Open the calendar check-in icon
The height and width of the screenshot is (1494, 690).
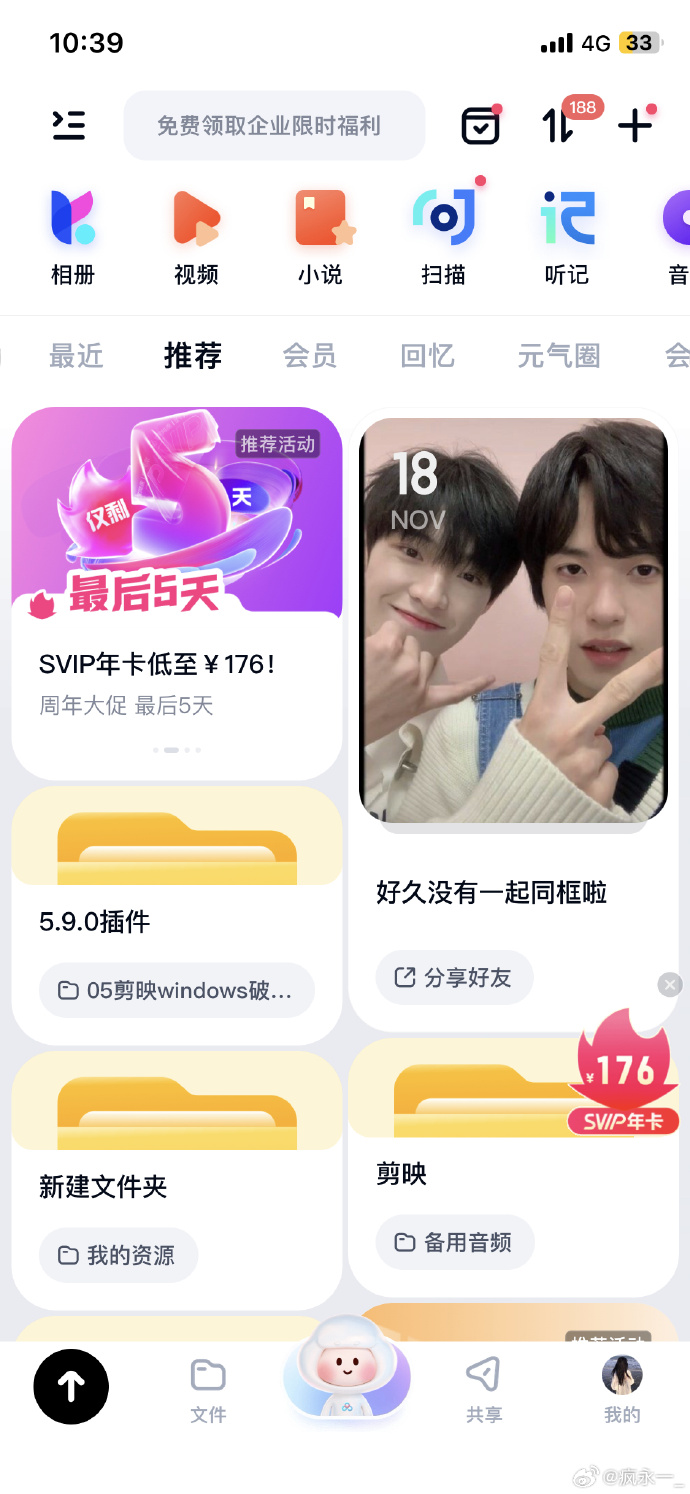[x=480, y=126]
